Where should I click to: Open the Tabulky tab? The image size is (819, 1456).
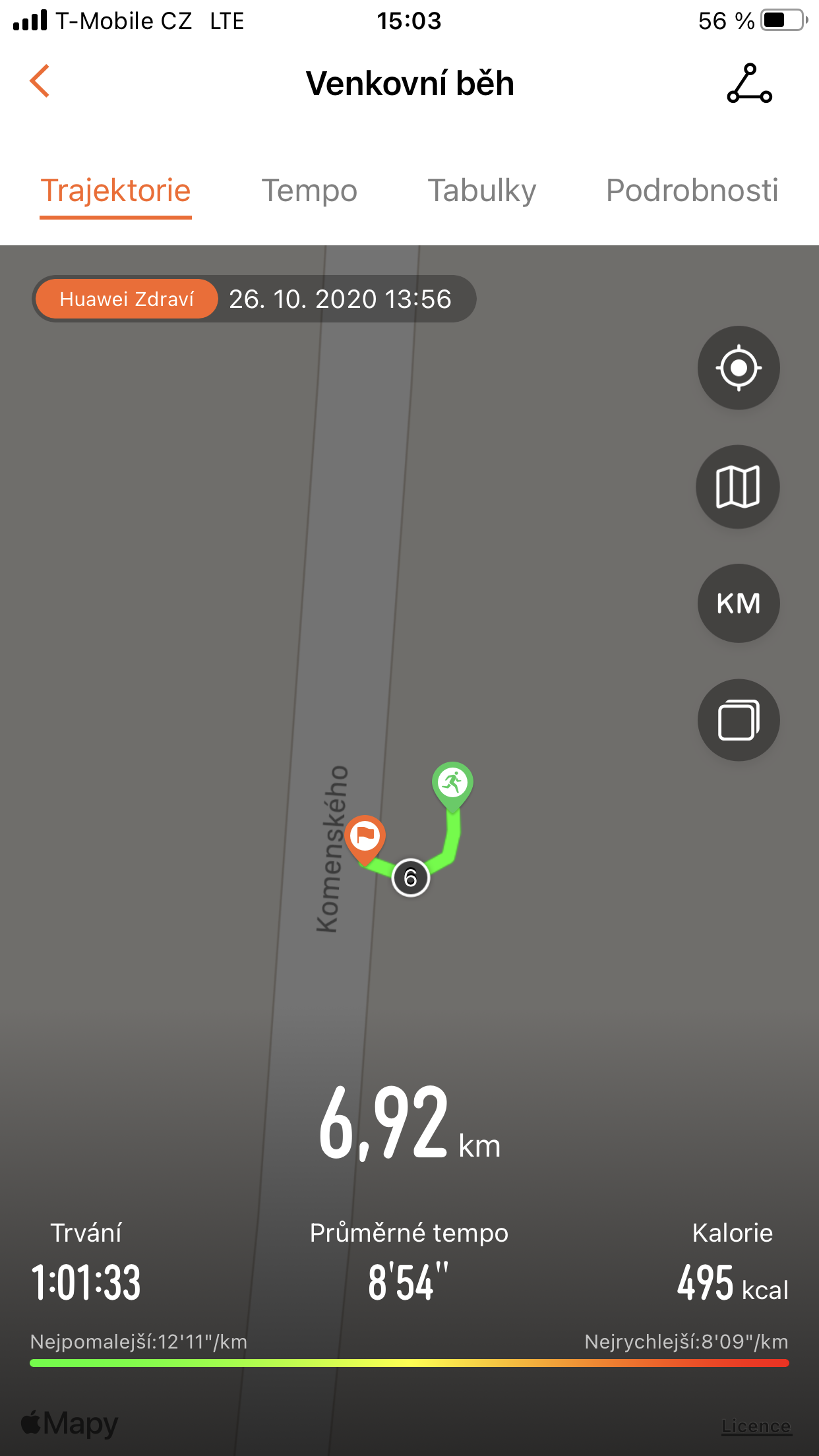(x=482, y=191)
